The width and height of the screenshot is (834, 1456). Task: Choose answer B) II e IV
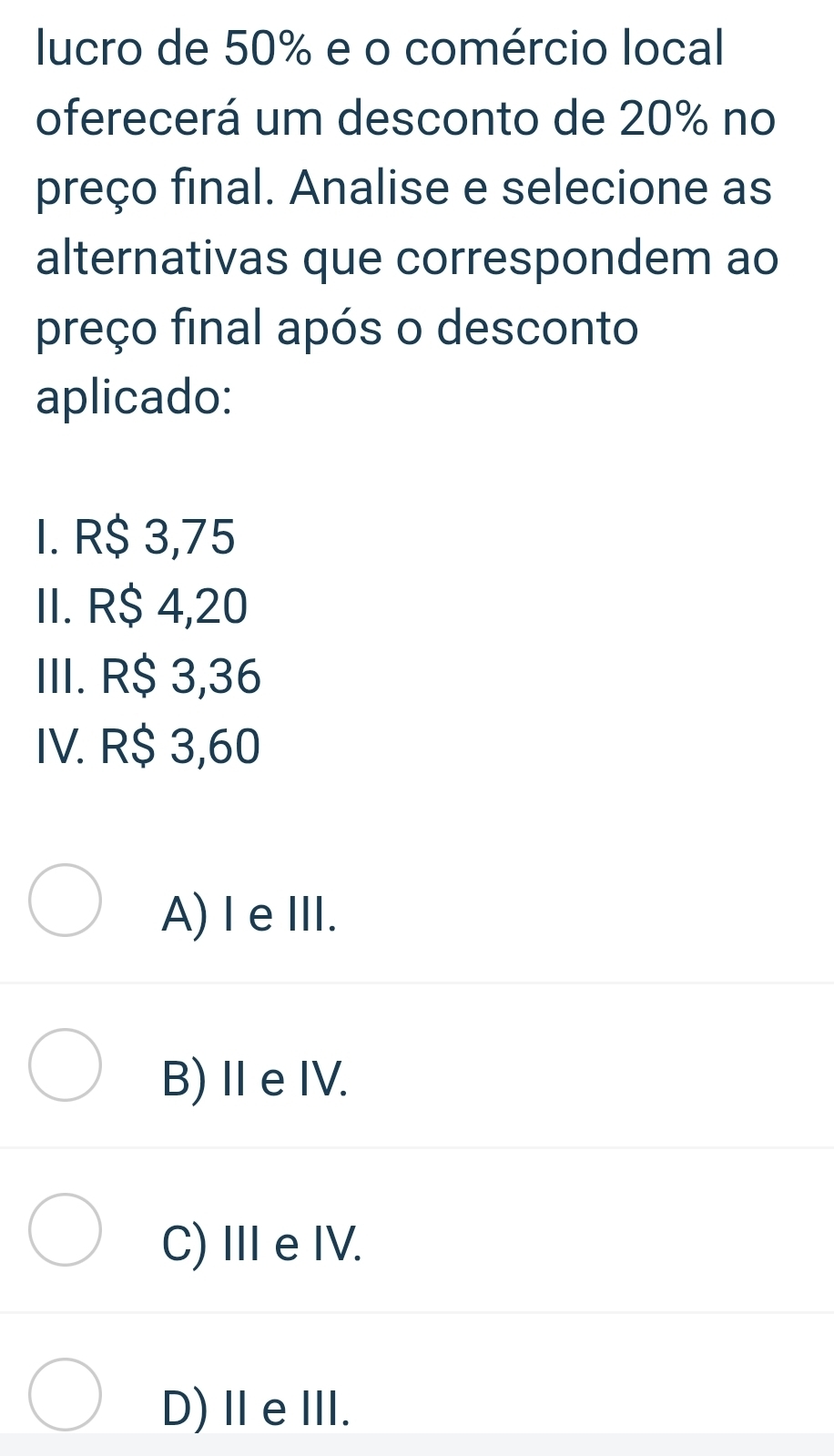[66, 1064]
